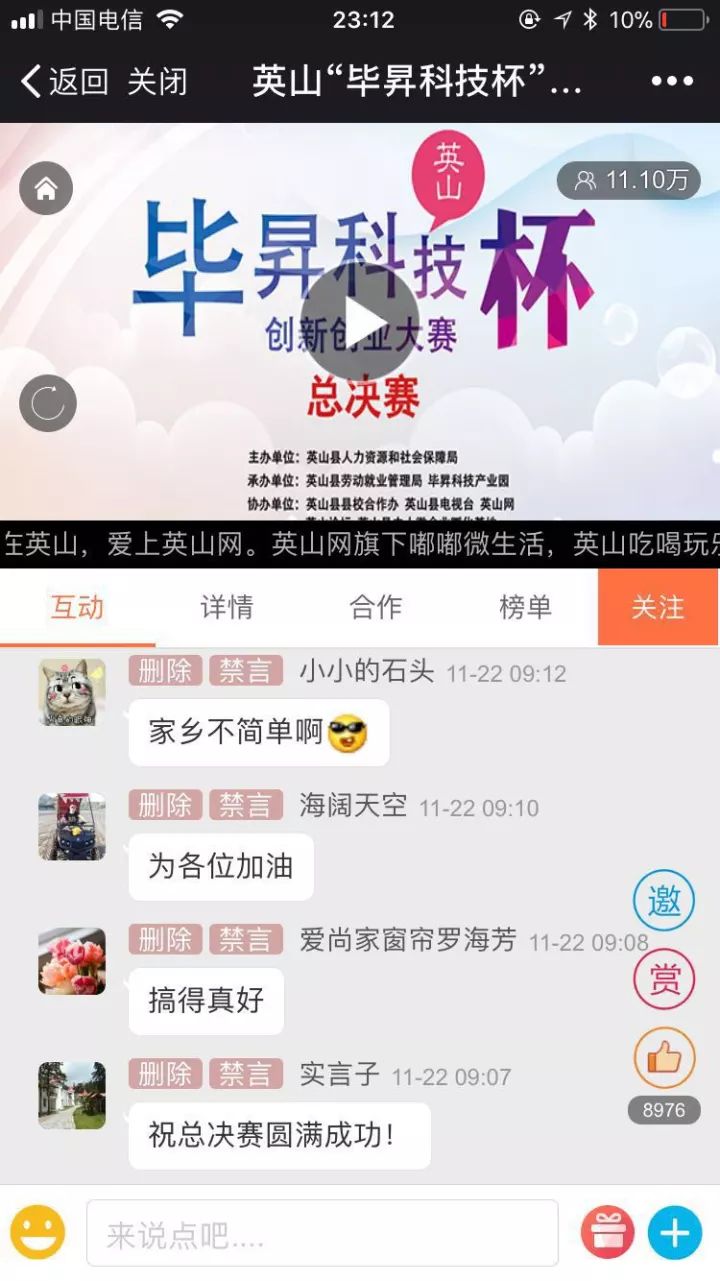
Task: Tap the 来说点吧 comment field
Action: 322,1234
